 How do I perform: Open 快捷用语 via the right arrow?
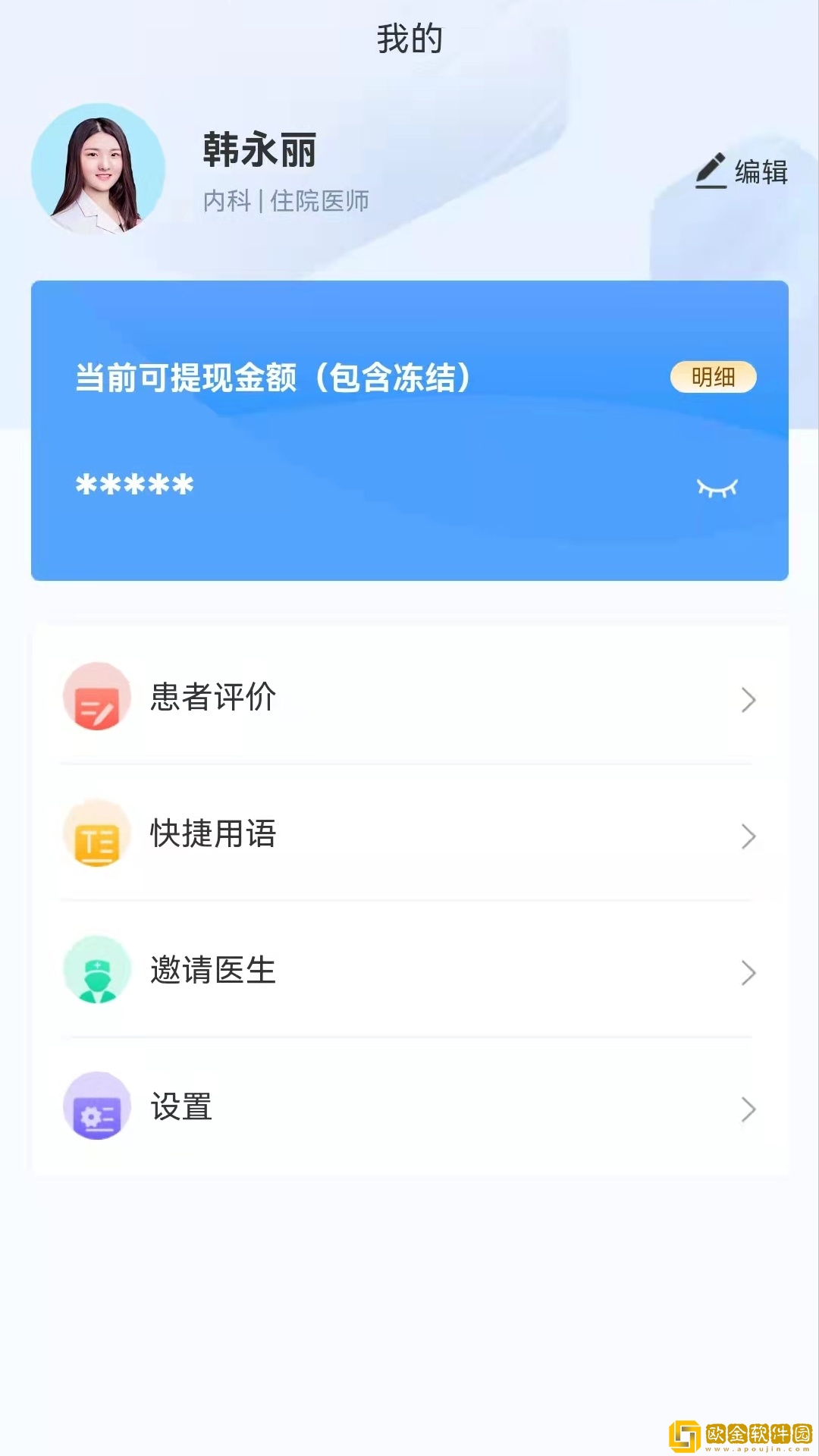748,836
